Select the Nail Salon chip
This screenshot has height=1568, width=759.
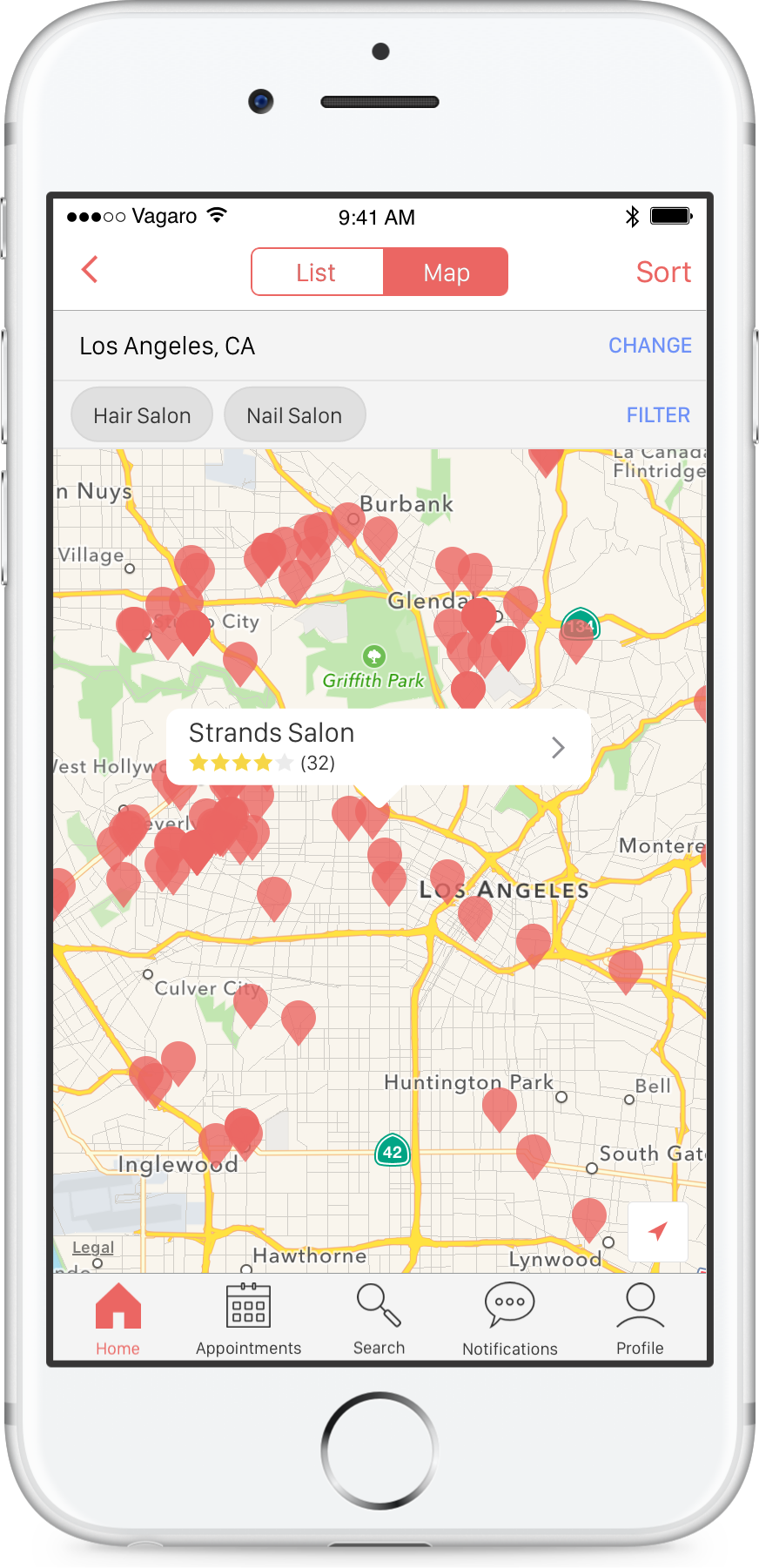[294, 415]
